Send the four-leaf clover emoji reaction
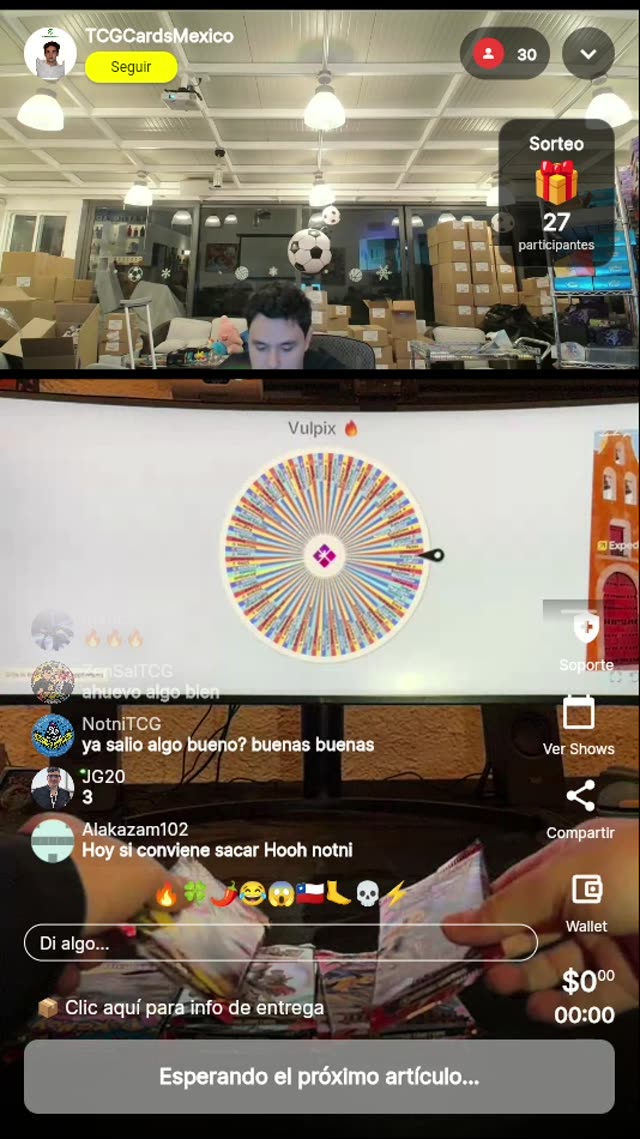Viewport: 640px width, 1139px height. (195, 894)
